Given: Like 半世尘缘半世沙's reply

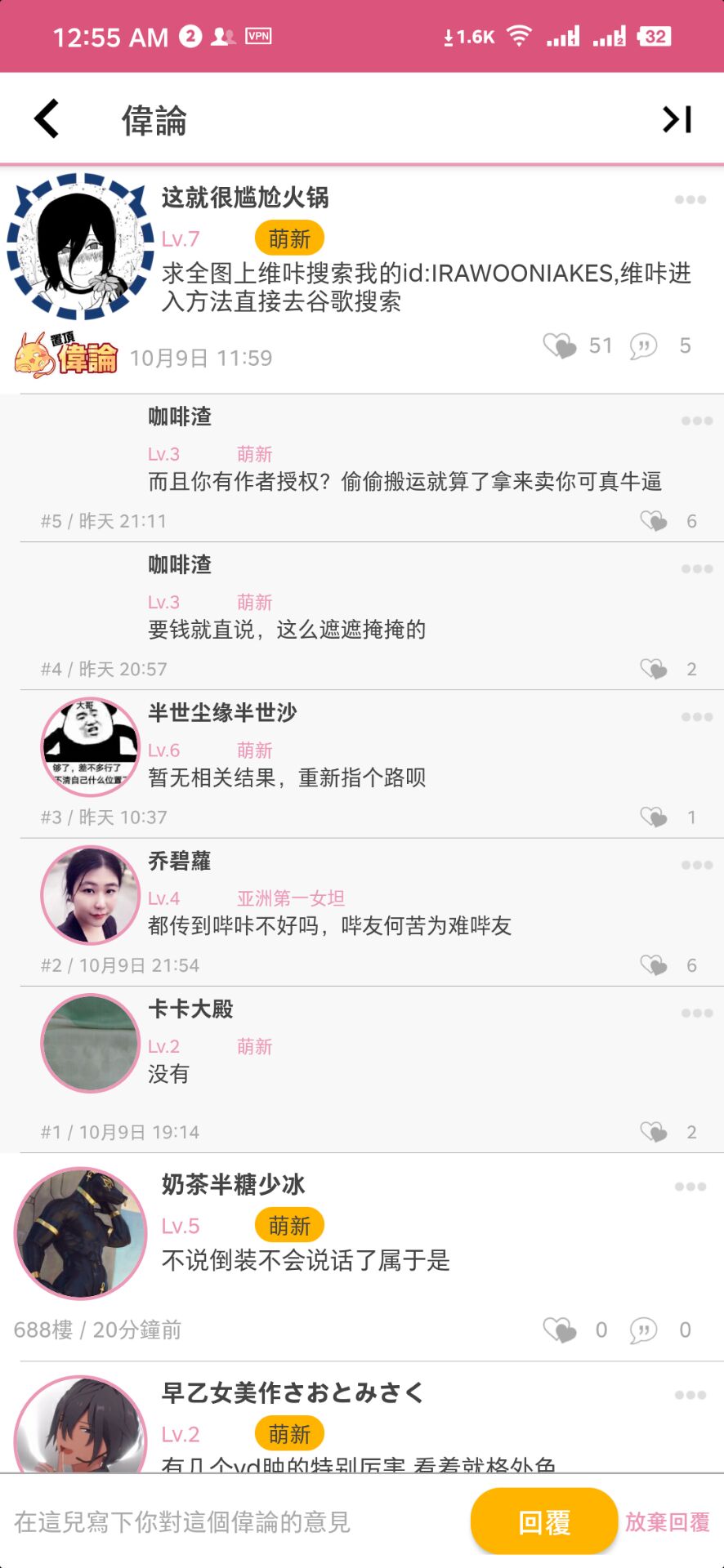Looking at the screenshot, I should [654, 817].
